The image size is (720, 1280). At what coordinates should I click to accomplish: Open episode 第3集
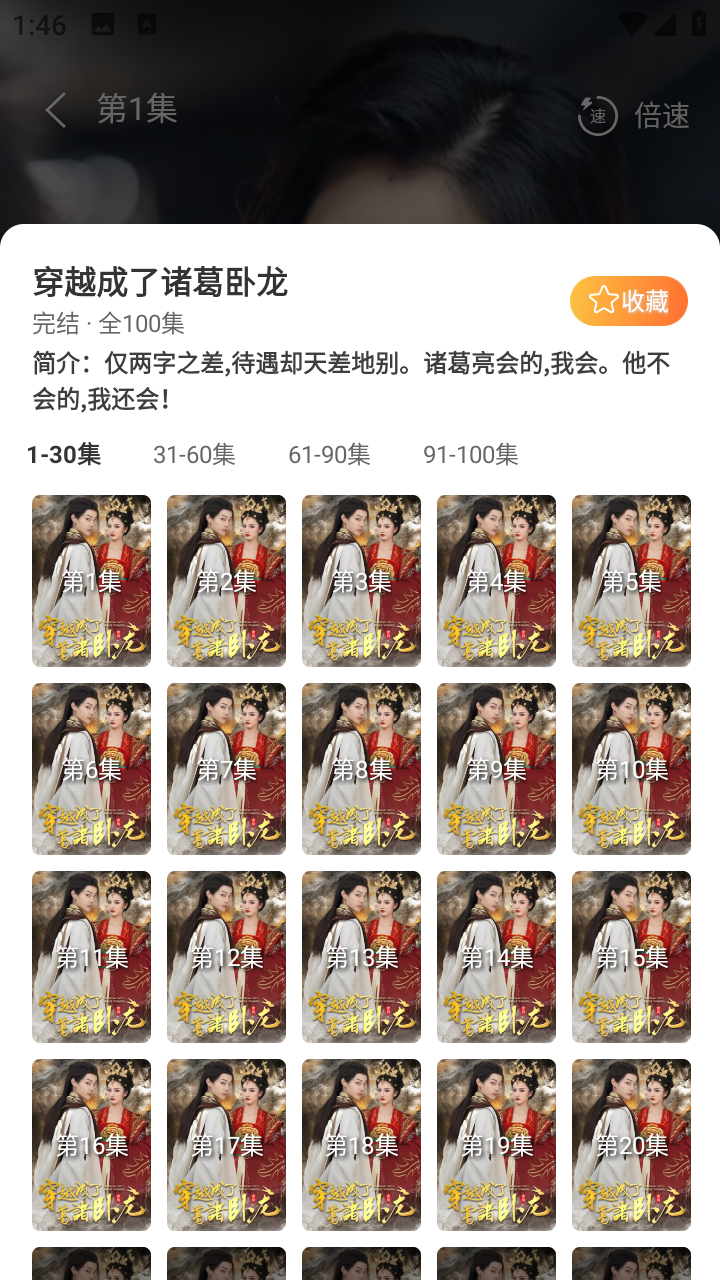pos(361,581)
